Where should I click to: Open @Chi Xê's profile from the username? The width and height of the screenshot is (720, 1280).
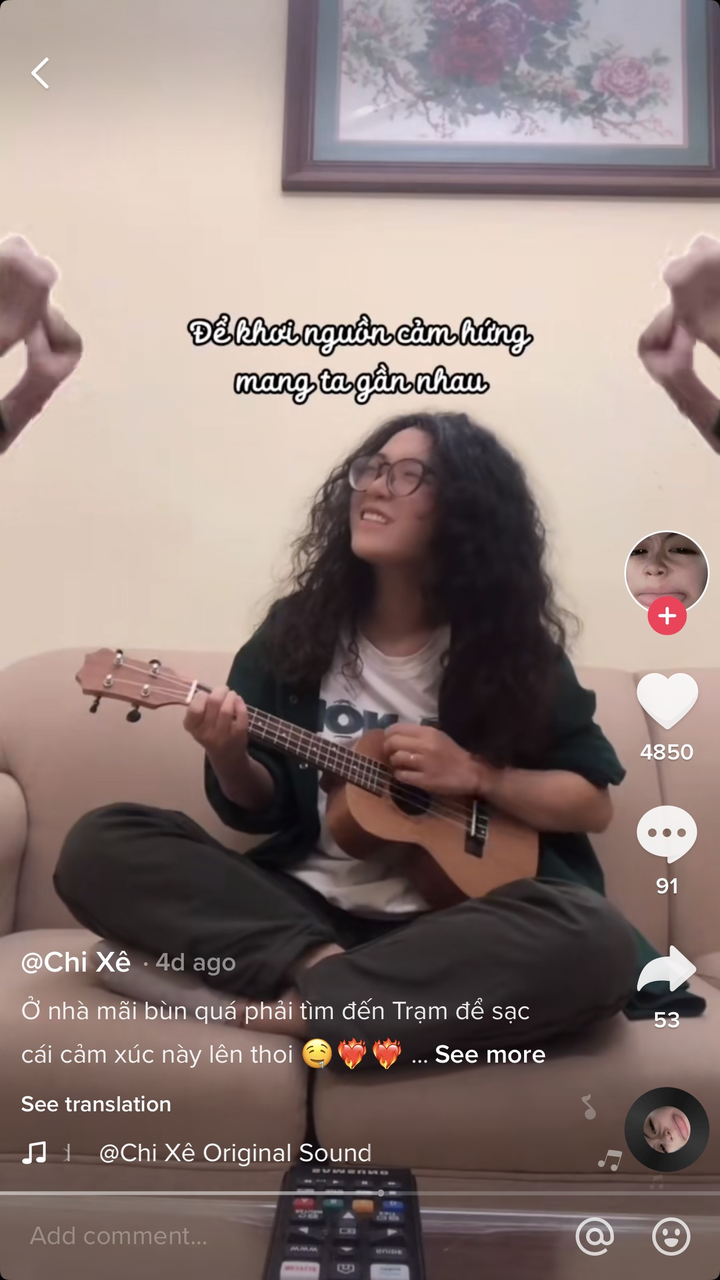73,962
